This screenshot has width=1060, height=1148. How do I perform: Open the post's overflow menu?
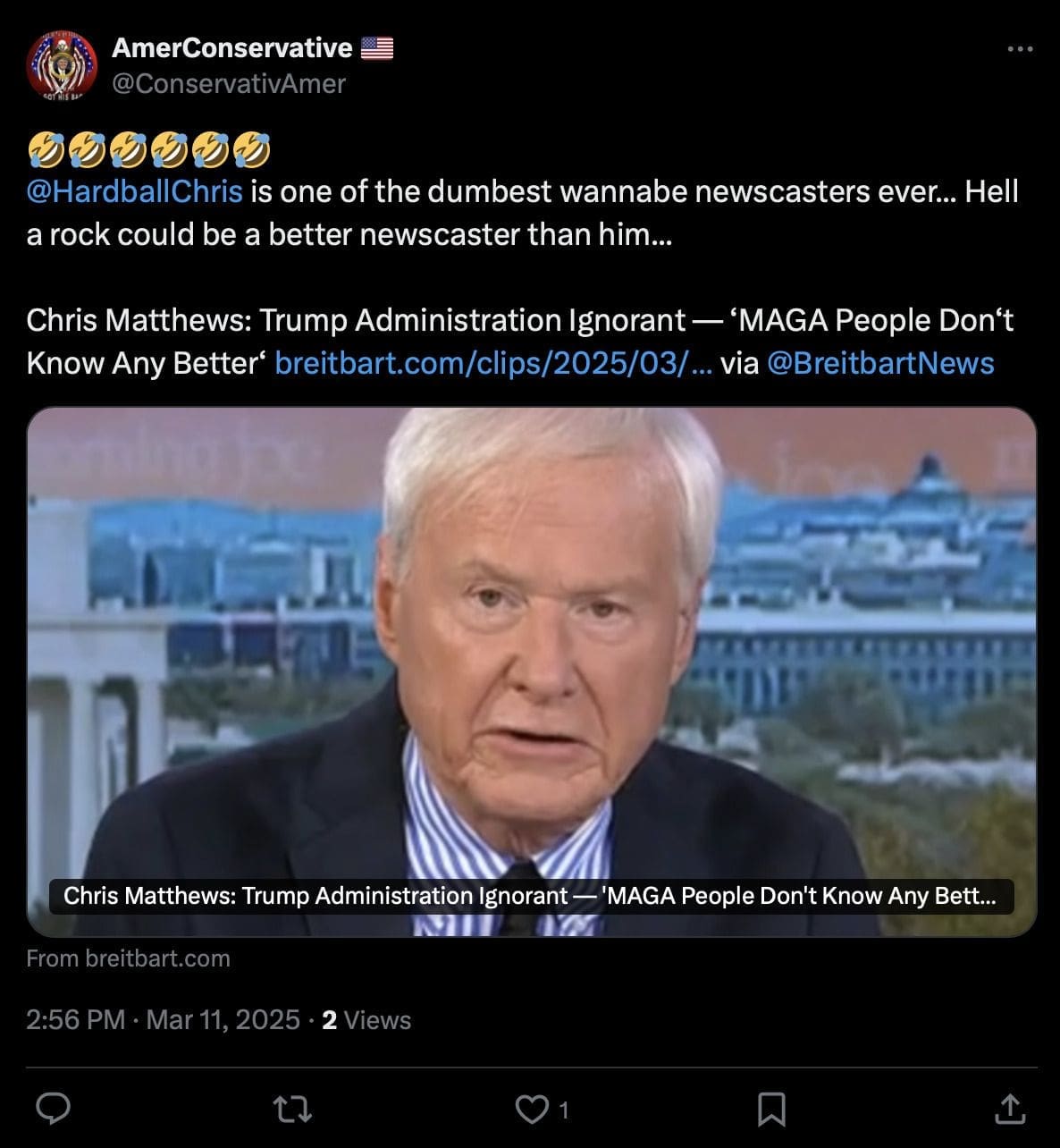point(1019,49)
